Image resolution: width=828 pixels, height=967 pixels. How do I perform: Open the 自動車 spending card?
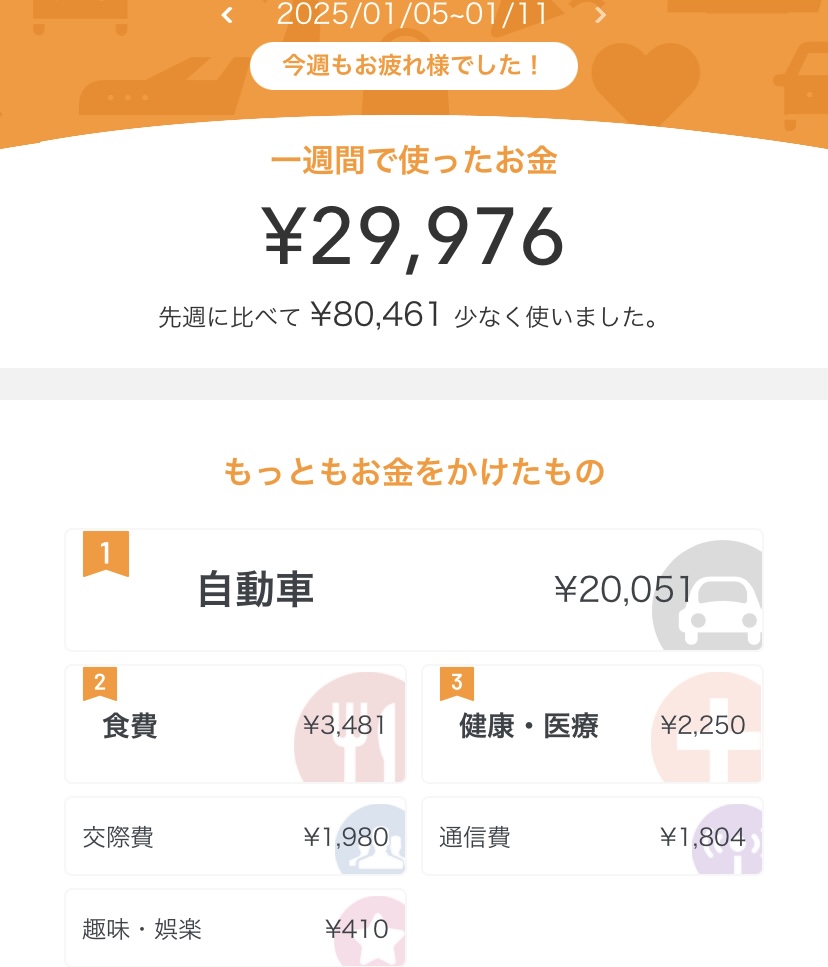click(x=414, y=590)
